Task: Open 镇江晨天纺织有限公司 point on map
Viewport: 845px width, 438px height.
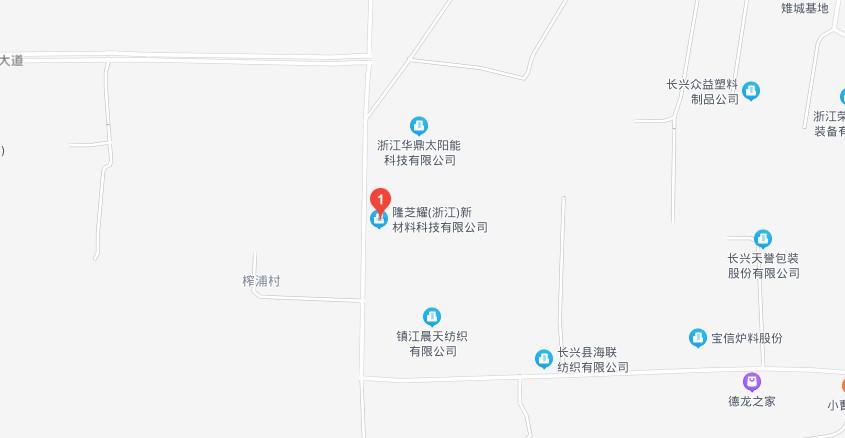Action: tap(432, 317)
